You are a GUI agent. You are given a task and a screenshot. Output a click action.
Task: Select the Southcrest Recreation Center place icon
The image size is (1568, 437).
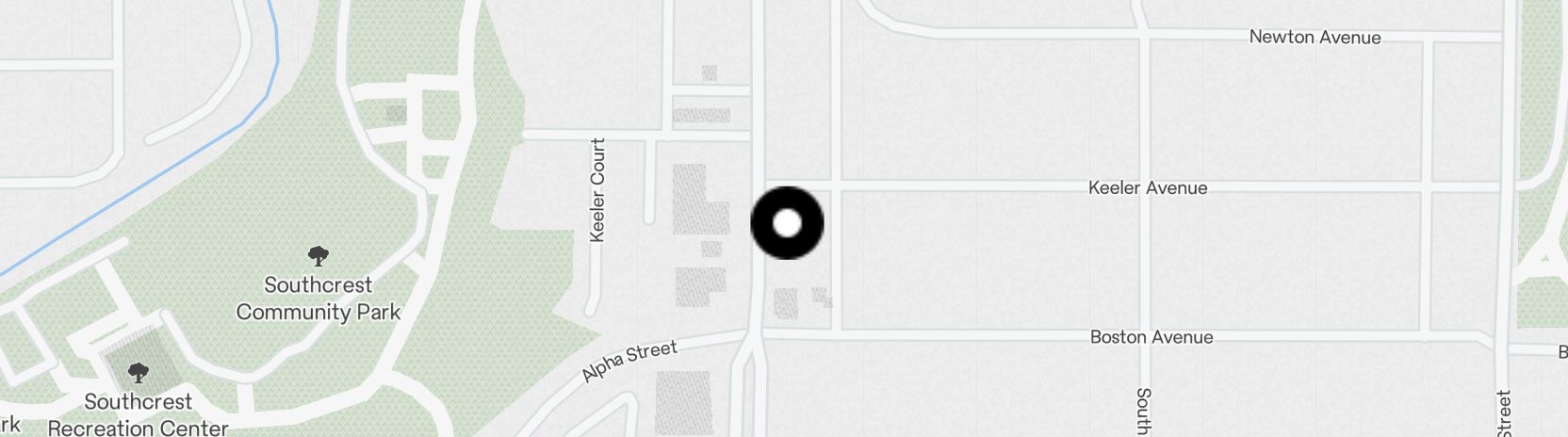coord(139,373)
